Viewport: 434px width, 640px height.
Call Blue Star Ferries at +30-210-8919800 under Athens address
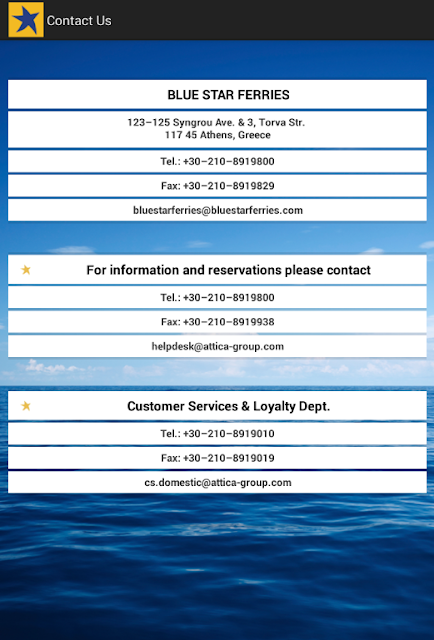coord(217,161)
